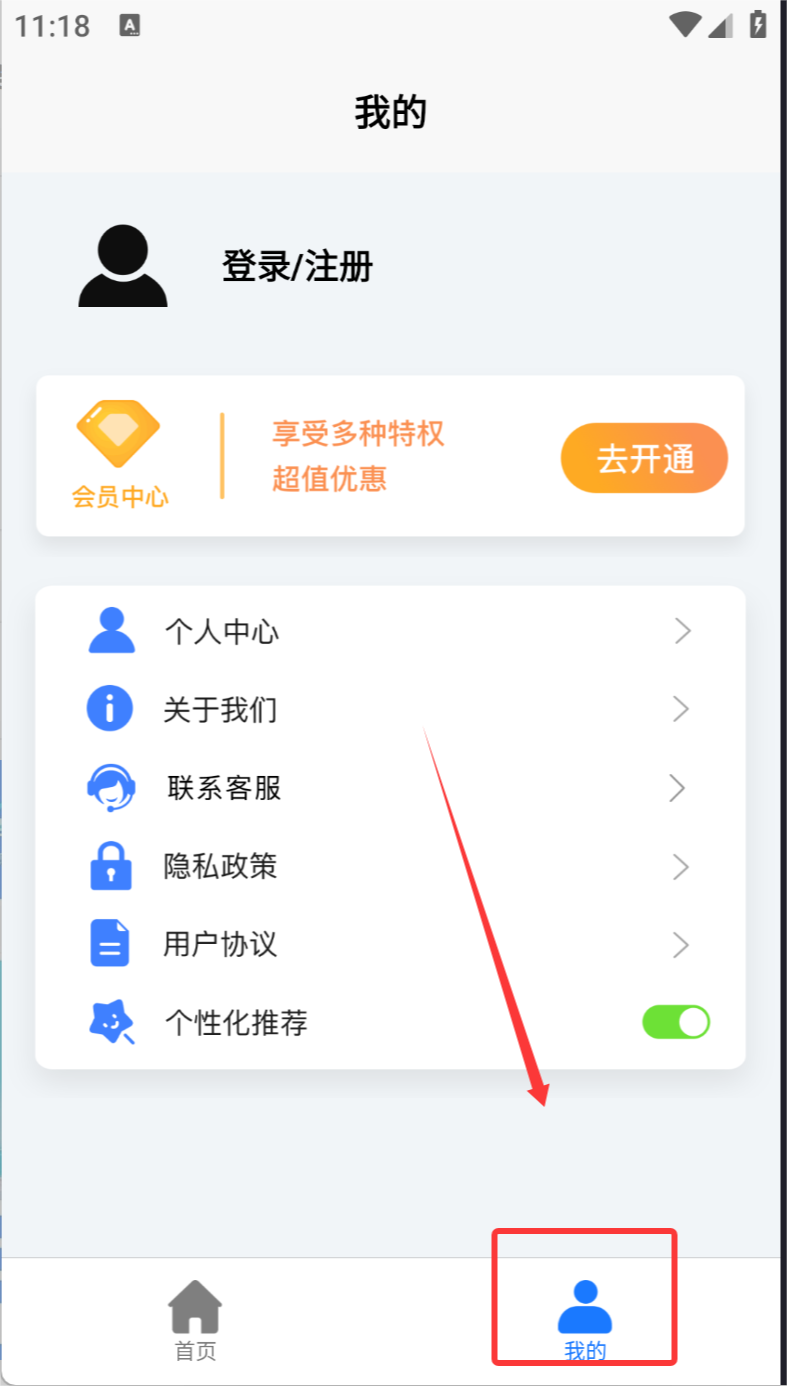Switch to the 首页 tab
The image size is (787, 1386).
click(195, 1319)
